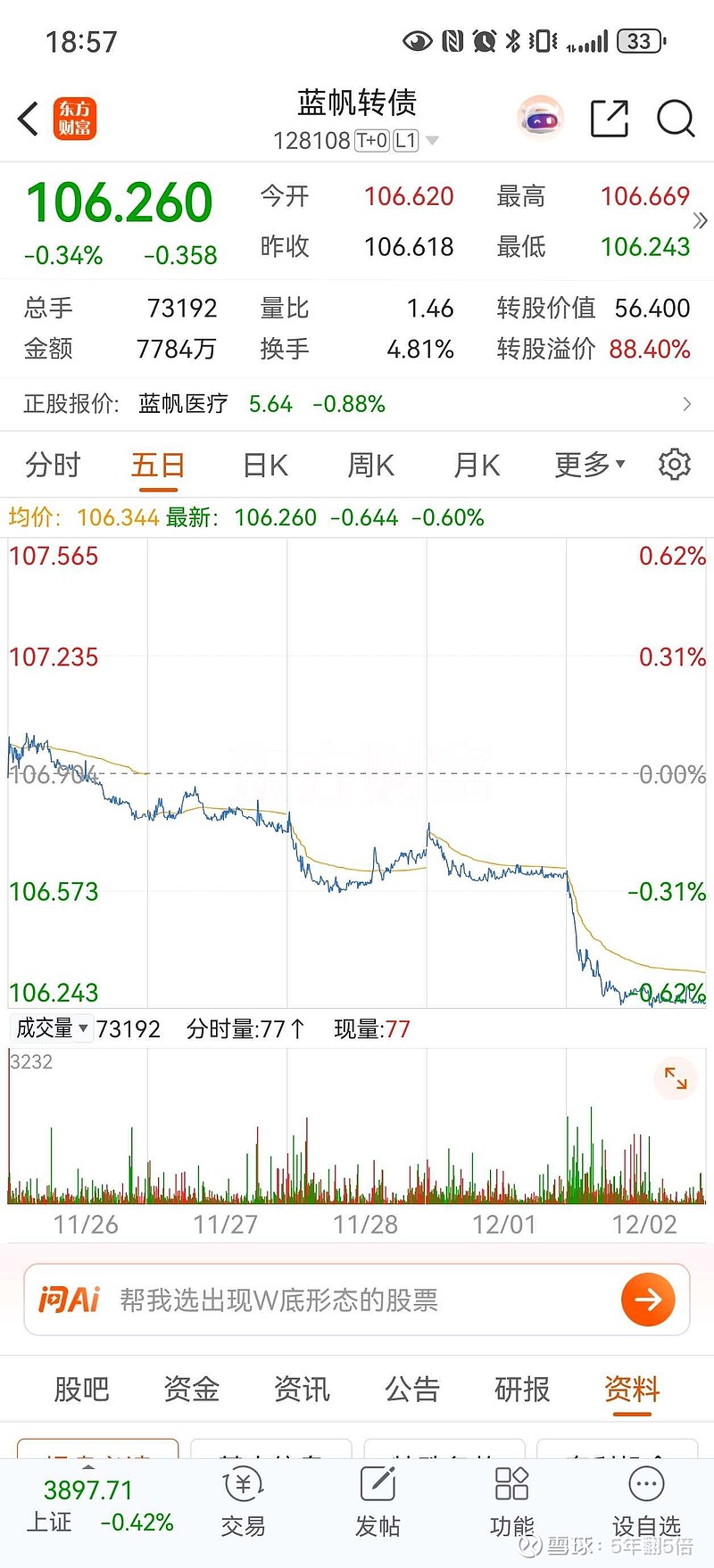
Task: Open the dropdown arrow beside code 128108
Action: pos(432,140)
